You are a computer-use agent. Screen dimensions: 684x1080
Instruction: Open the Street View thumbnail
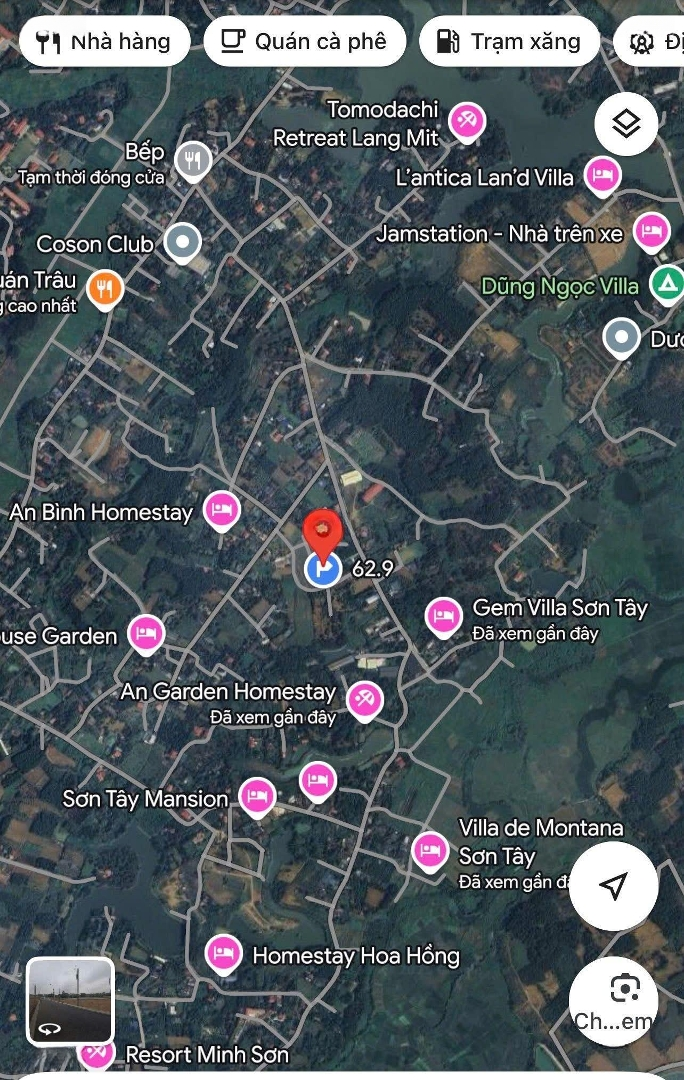70,1001
